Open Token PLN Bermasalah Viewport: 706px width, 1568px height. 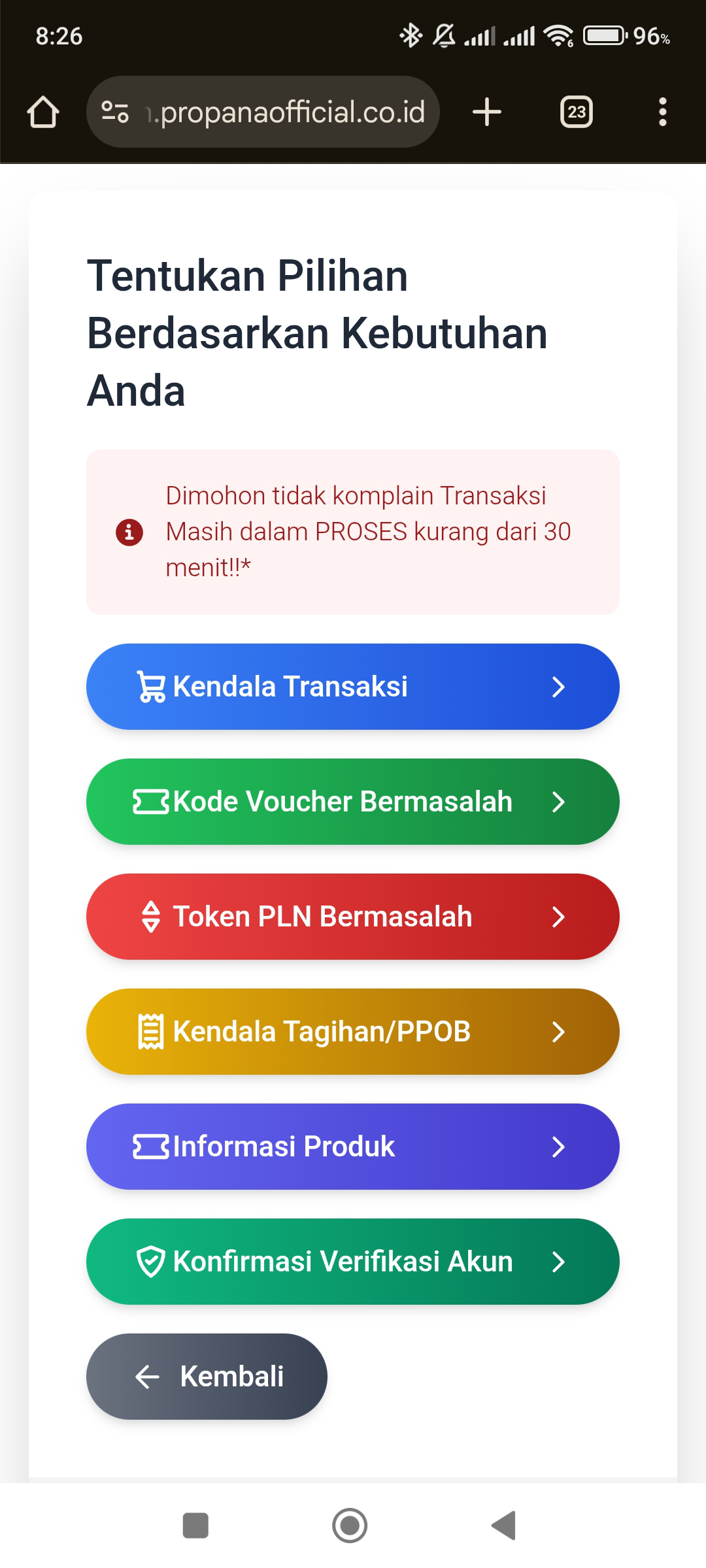click(353, 917)
